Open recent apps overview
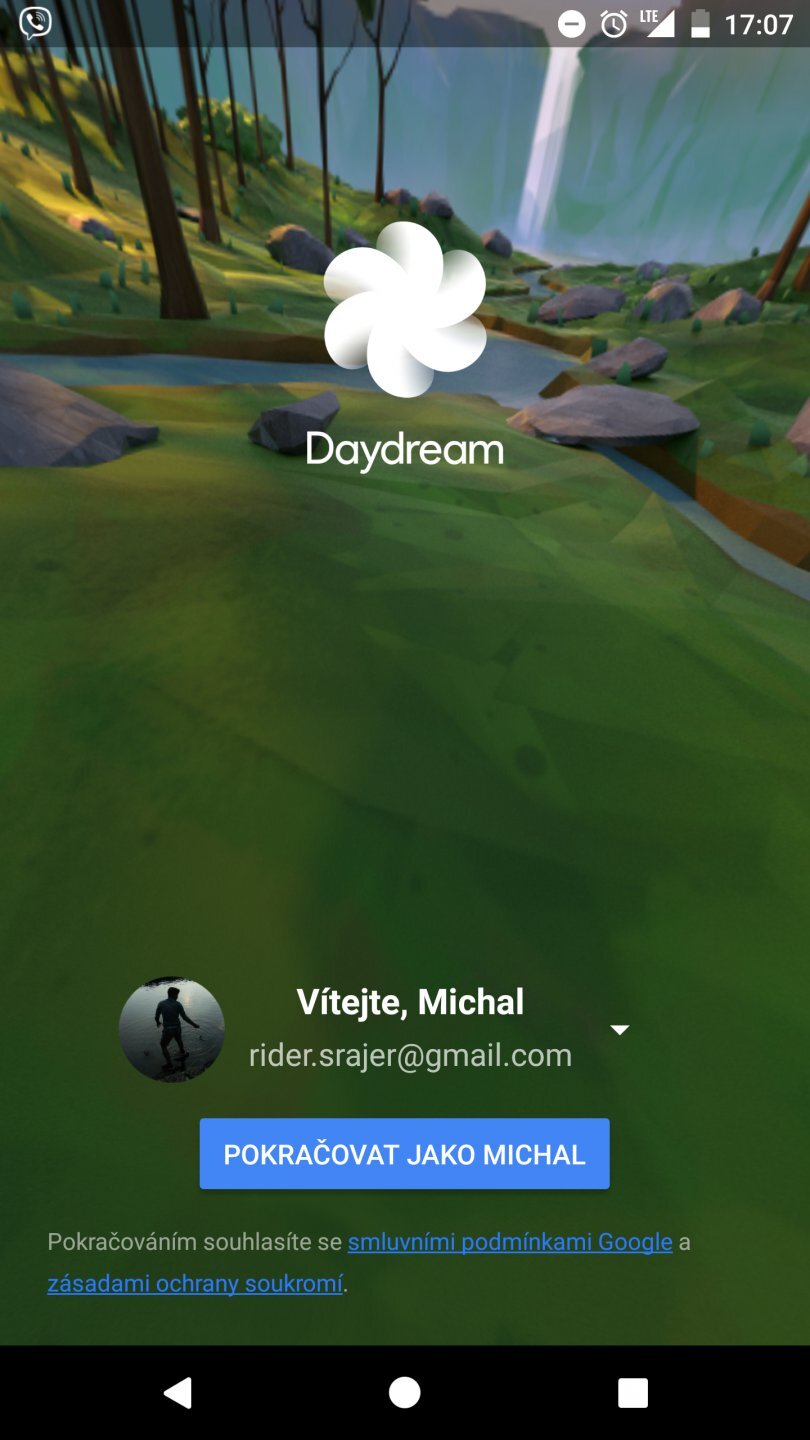Viewport: 810px width, 1440px height. tap(632, 1392)
